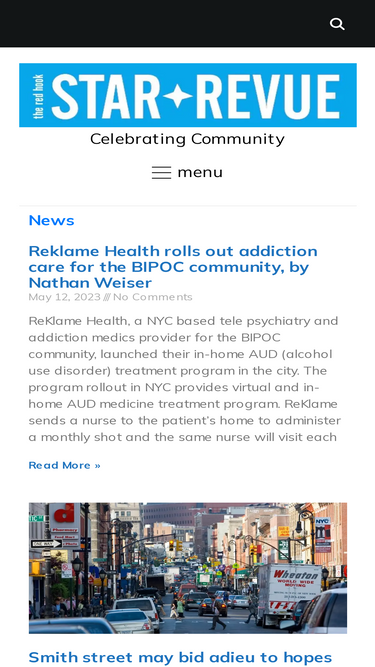Open No Comments on Reklame article

coord(153,297)
